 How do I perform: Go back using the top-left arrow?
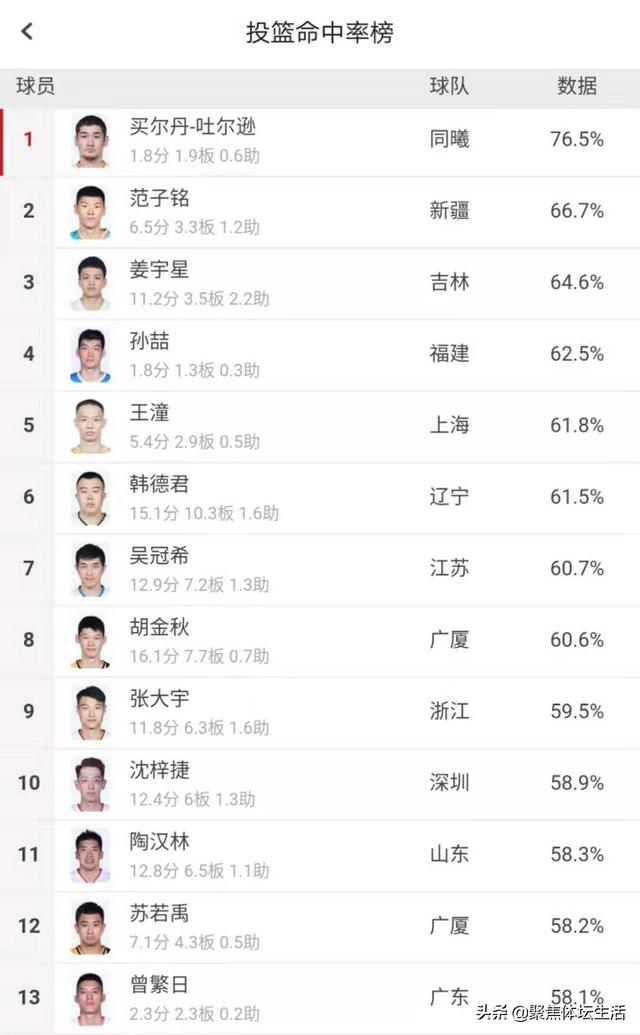pyautogui.click(x=27, y=31)
